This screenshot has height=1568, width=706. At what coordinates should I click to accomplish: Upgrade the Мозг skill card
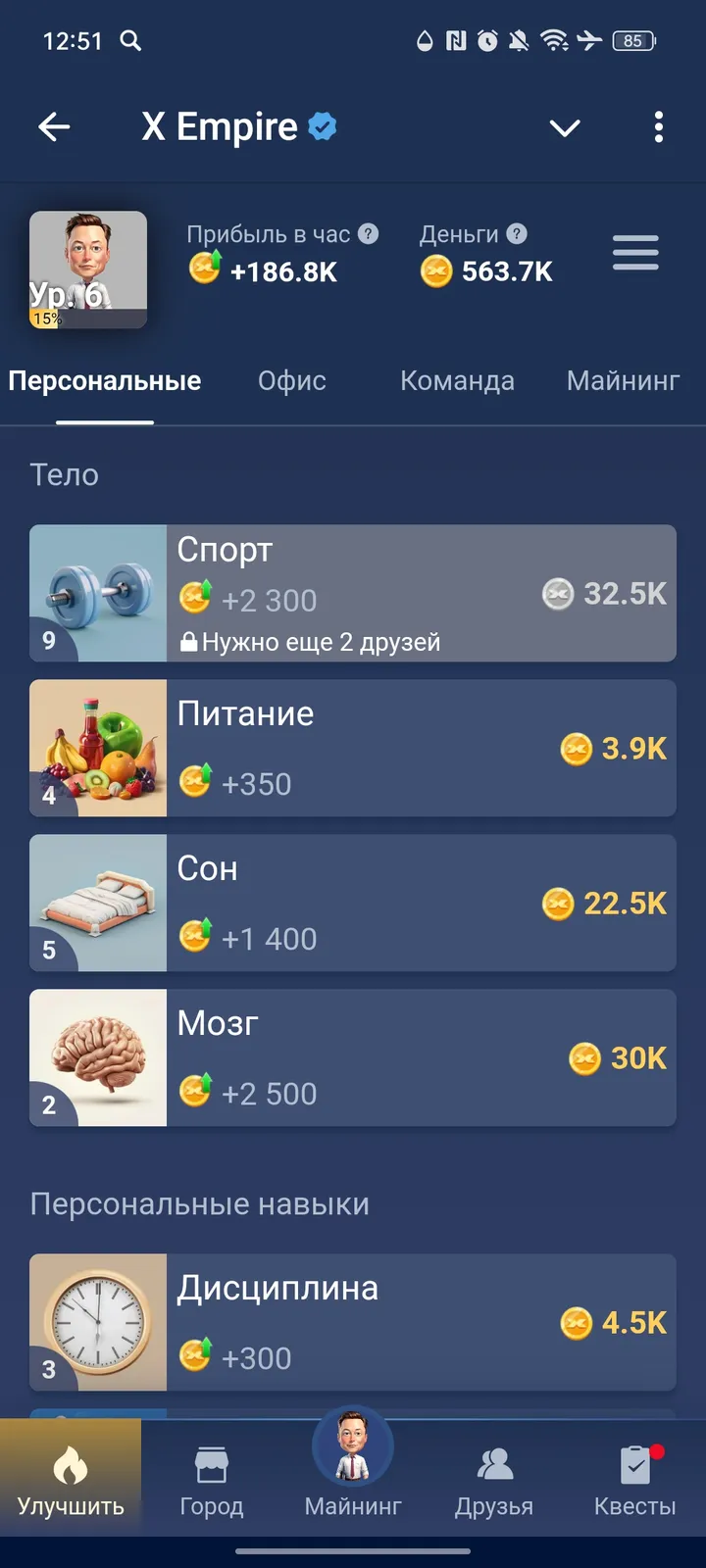(353, 1057)
